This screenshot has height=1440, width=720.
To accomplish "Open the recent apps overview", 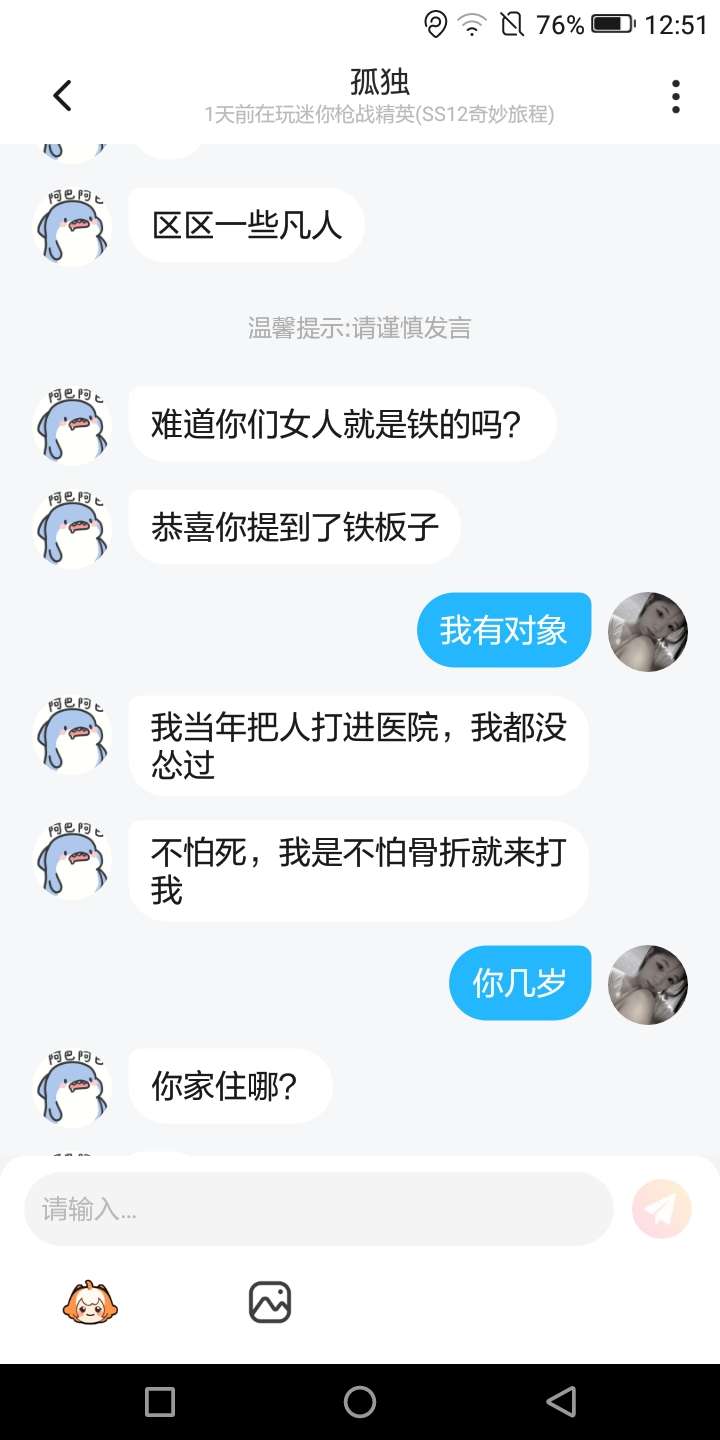I will (x=160, y=1402).
